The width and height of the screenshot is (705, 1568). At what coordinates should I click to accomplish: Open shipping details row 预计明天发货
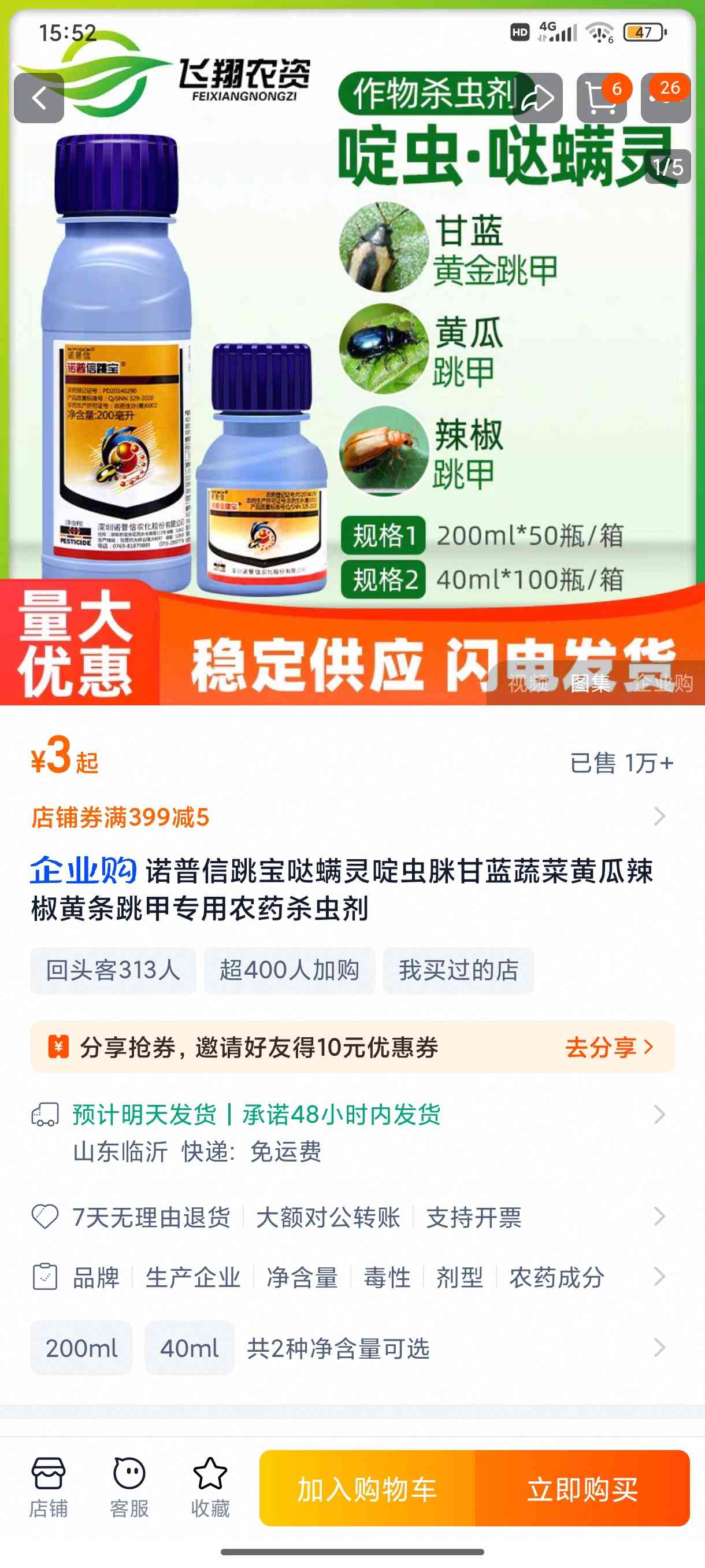click(352, 1132)
